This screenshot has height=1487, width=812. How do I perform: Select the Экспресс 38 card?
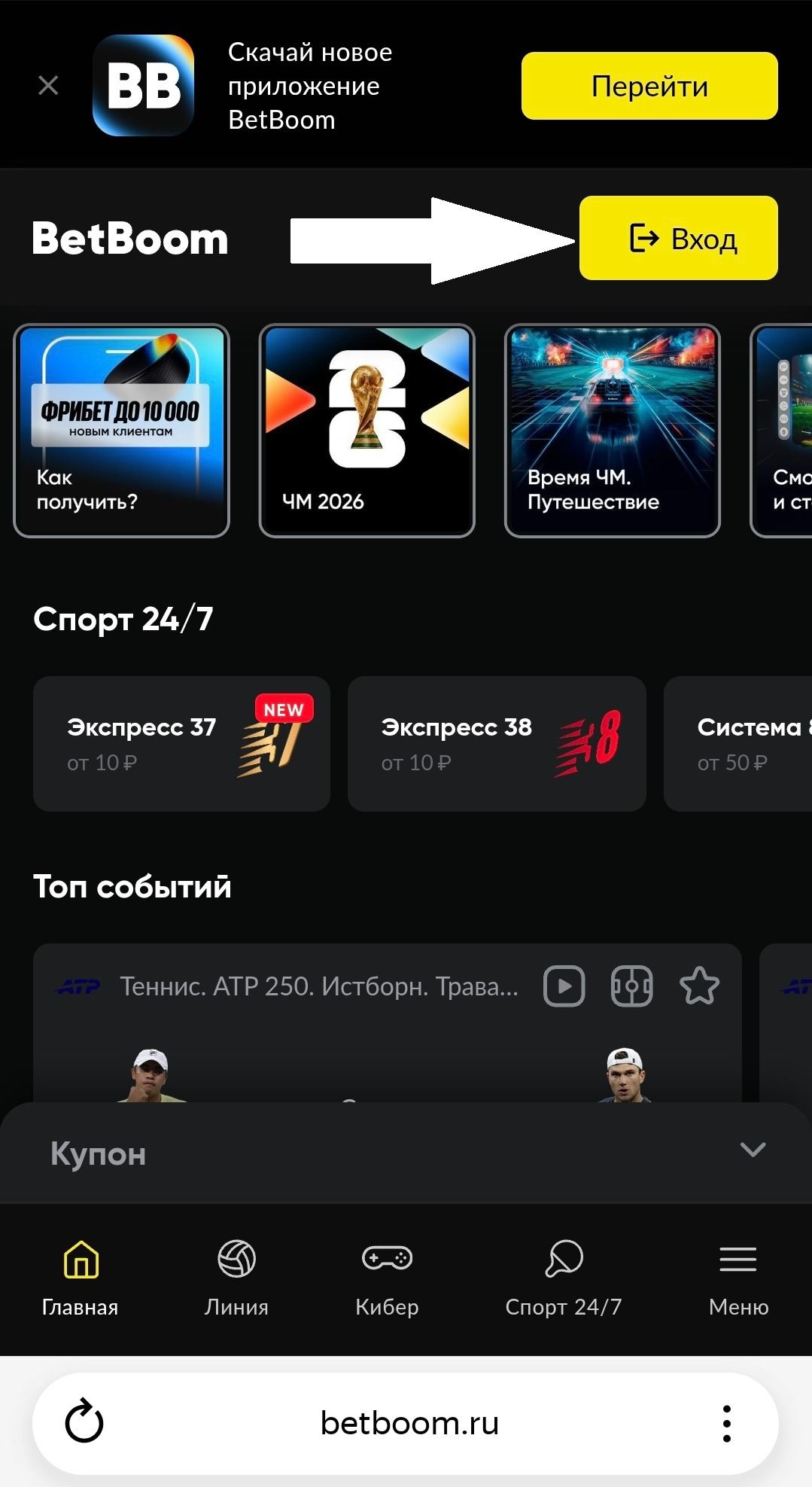497,744
